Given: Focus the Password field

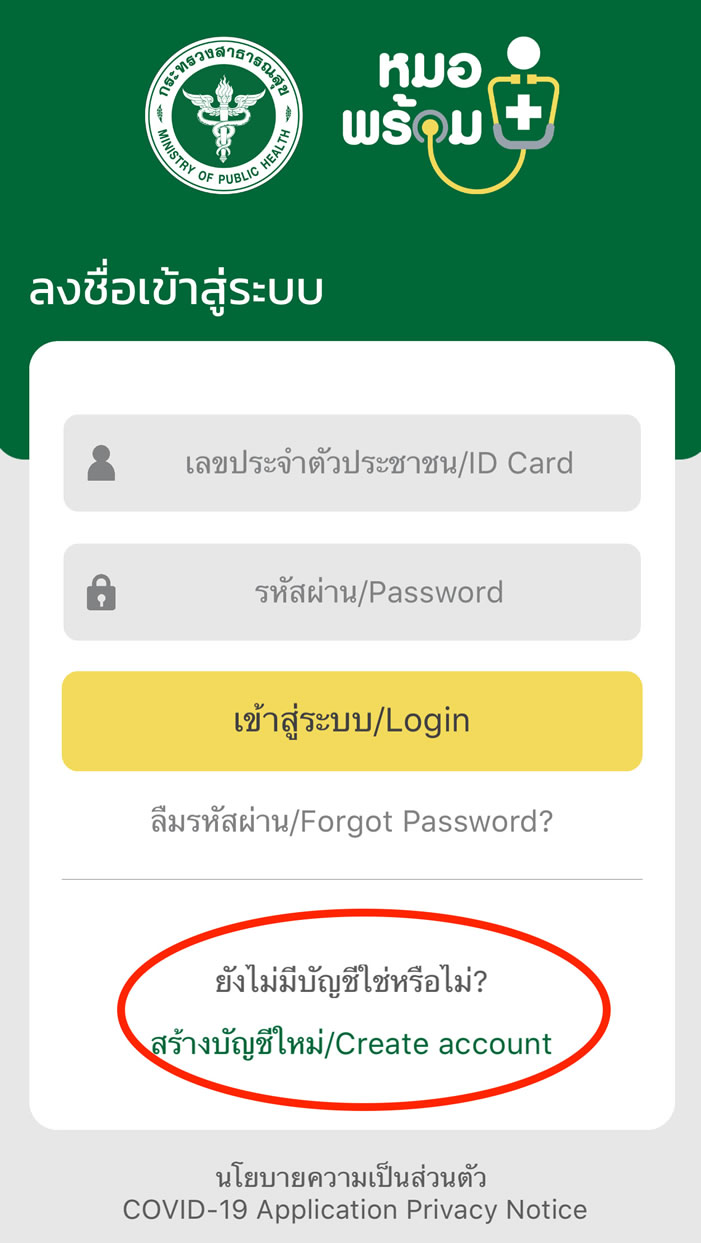Looking at the screenshot, I should pyautogui.click(x=378, y=592).
